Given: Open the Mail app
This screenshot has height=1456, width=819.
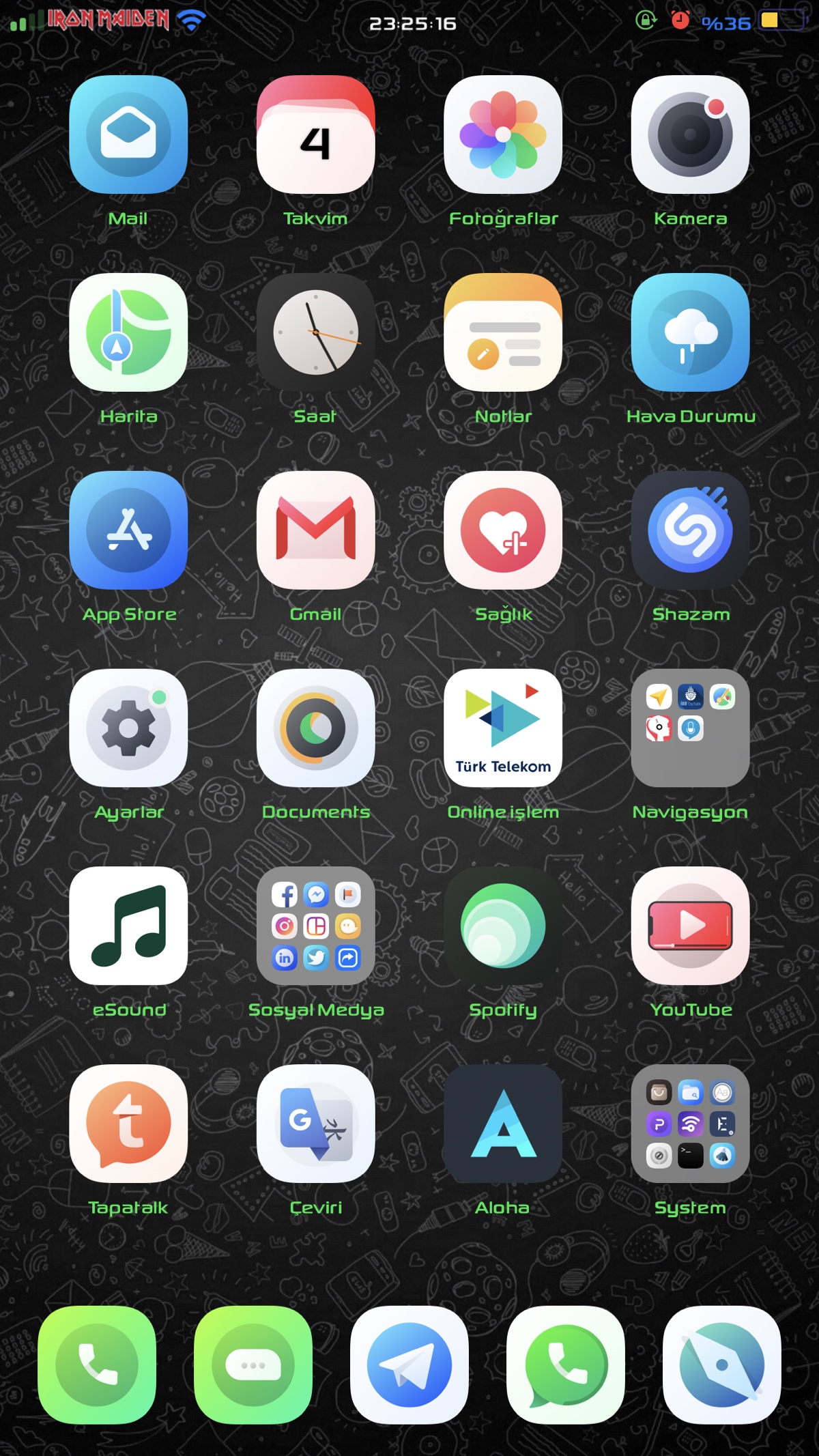Looking at the screenshot, I should tap(128, 134).
